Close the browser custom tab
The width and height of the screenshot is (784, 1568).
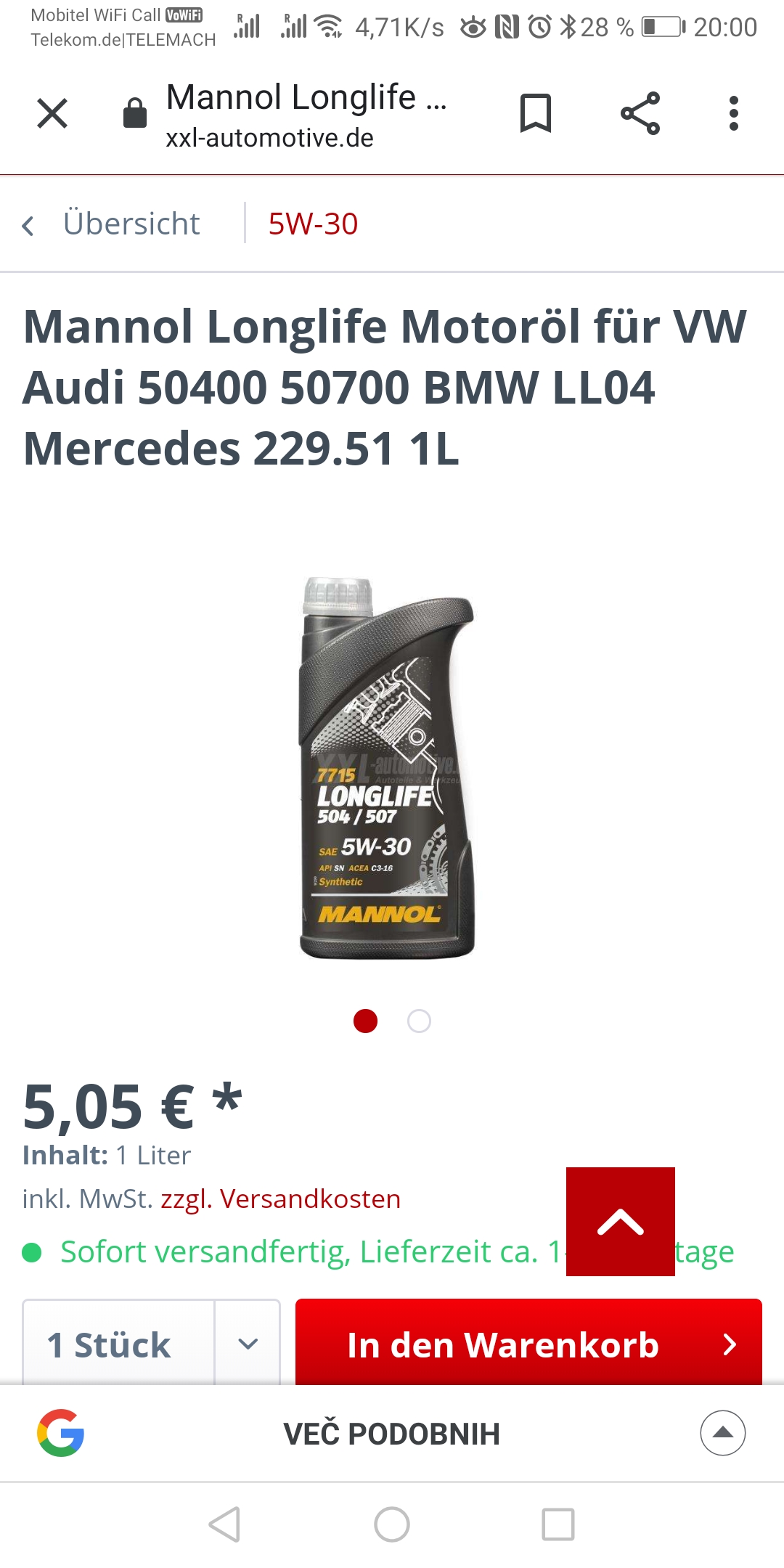tap(52, 113)
